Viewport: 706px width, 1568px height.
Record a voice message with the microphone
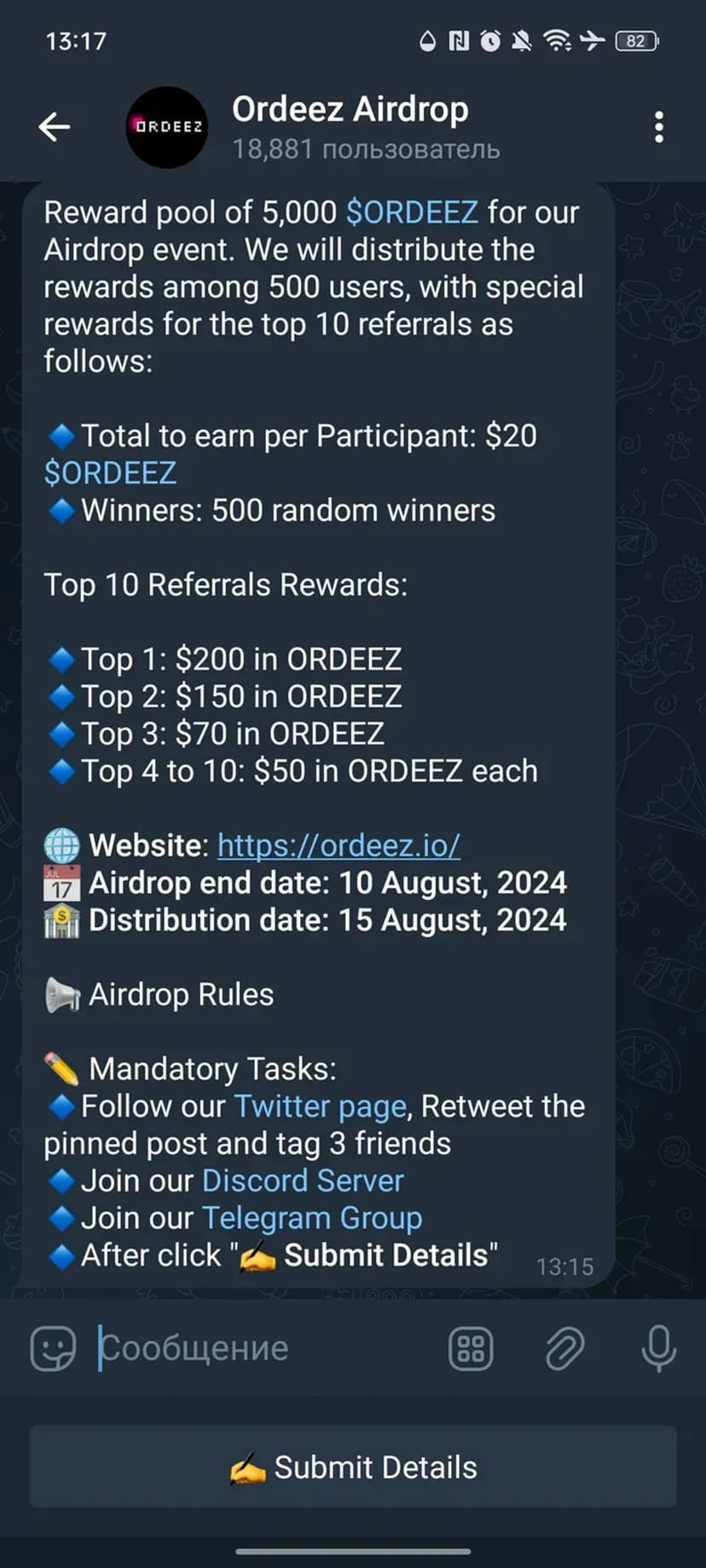click(658, 1348)
